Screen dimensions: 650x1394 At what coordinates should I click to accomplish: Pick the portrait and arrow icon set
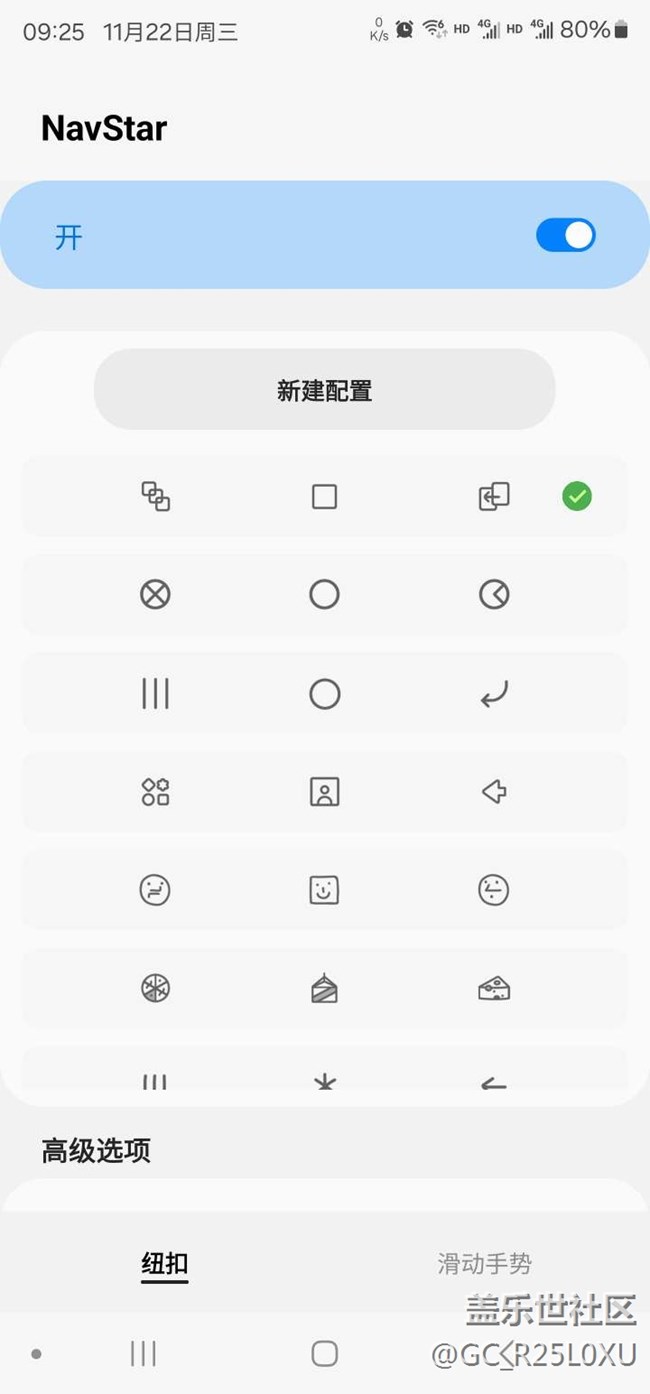[x=324, y=792]
